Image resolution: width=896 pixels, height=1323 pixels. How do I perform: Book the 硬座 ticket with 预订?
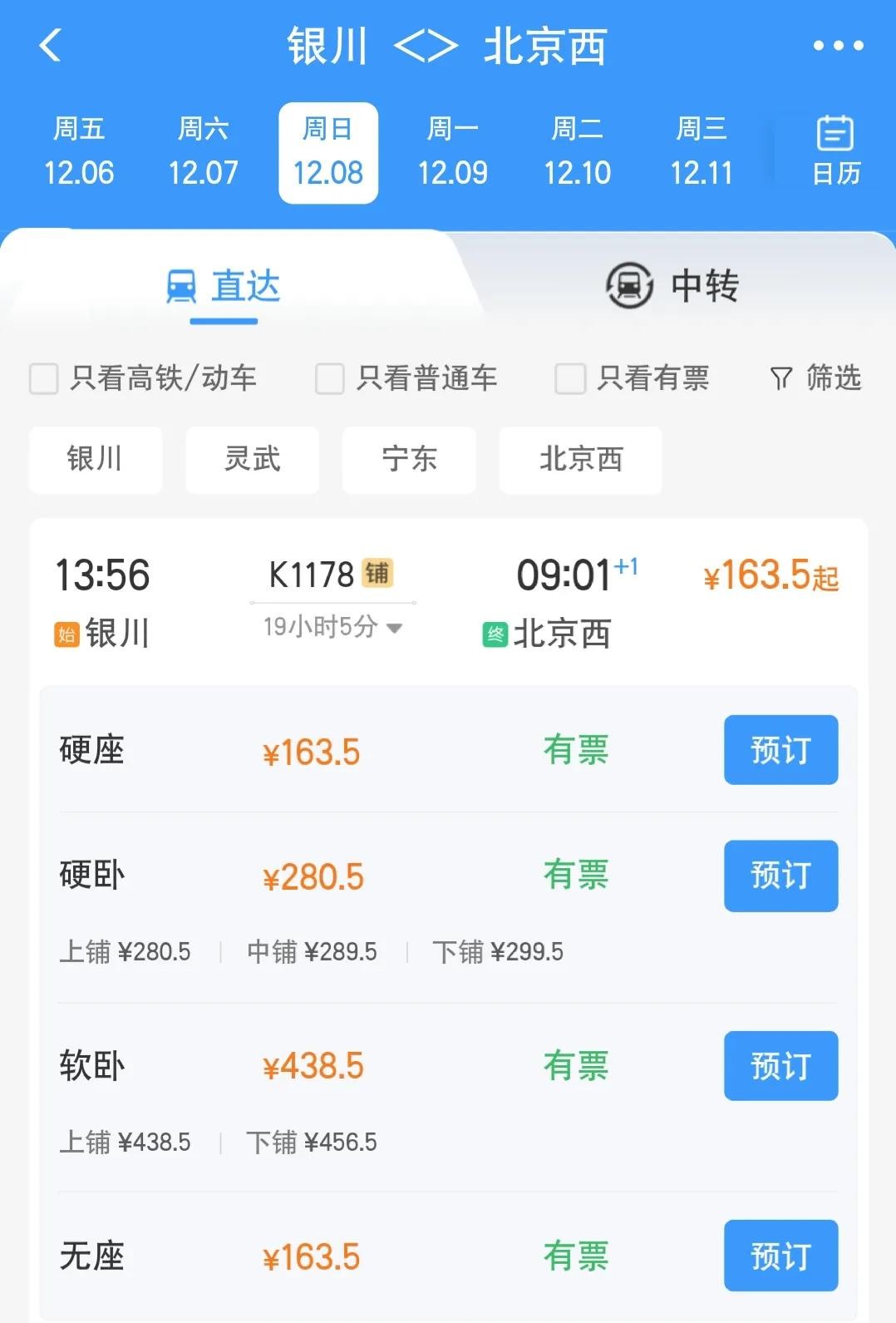pyautogui.click(x=780, y=750)
